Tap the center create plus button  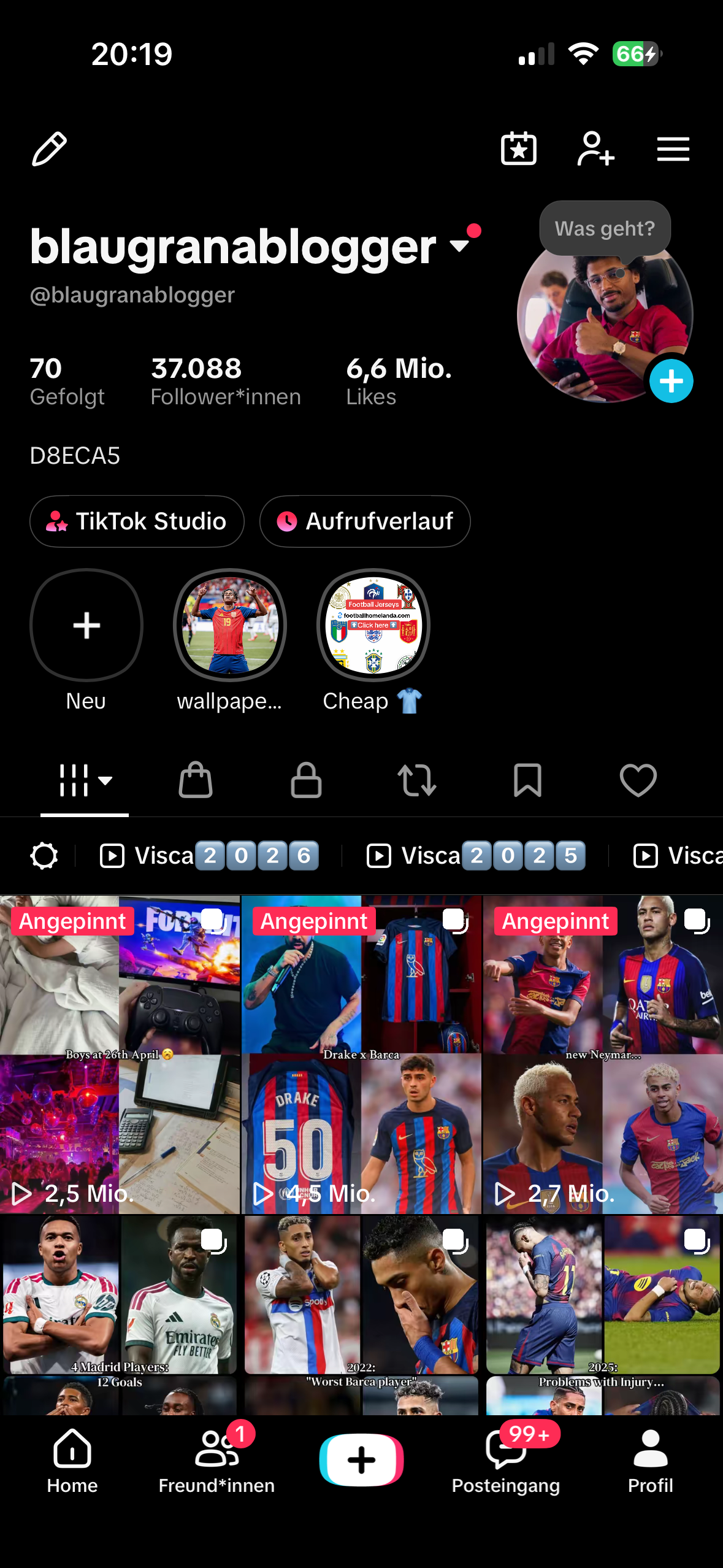click(x=362, y=1460)
